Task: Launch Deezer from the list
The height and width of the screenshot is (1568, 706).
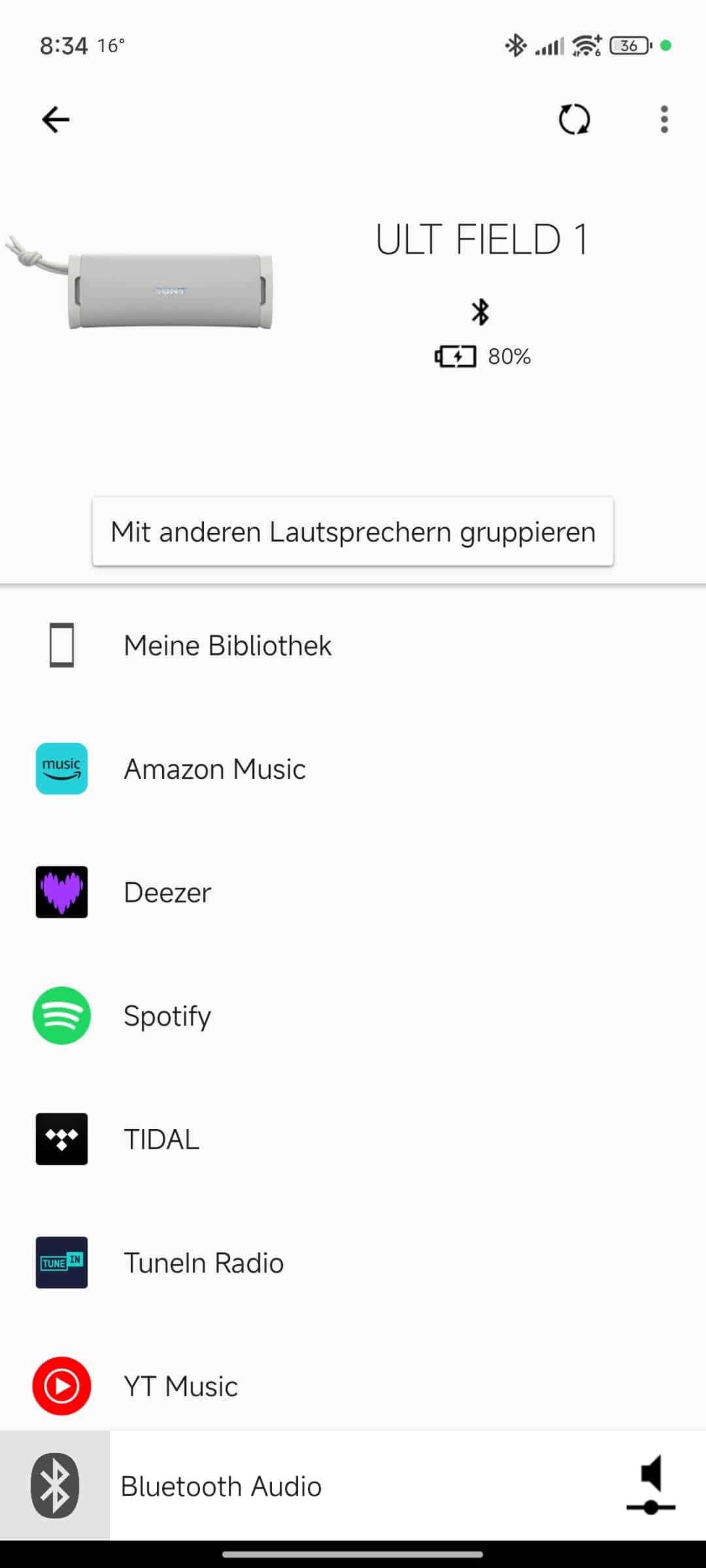Action: [x=167, y=892]
